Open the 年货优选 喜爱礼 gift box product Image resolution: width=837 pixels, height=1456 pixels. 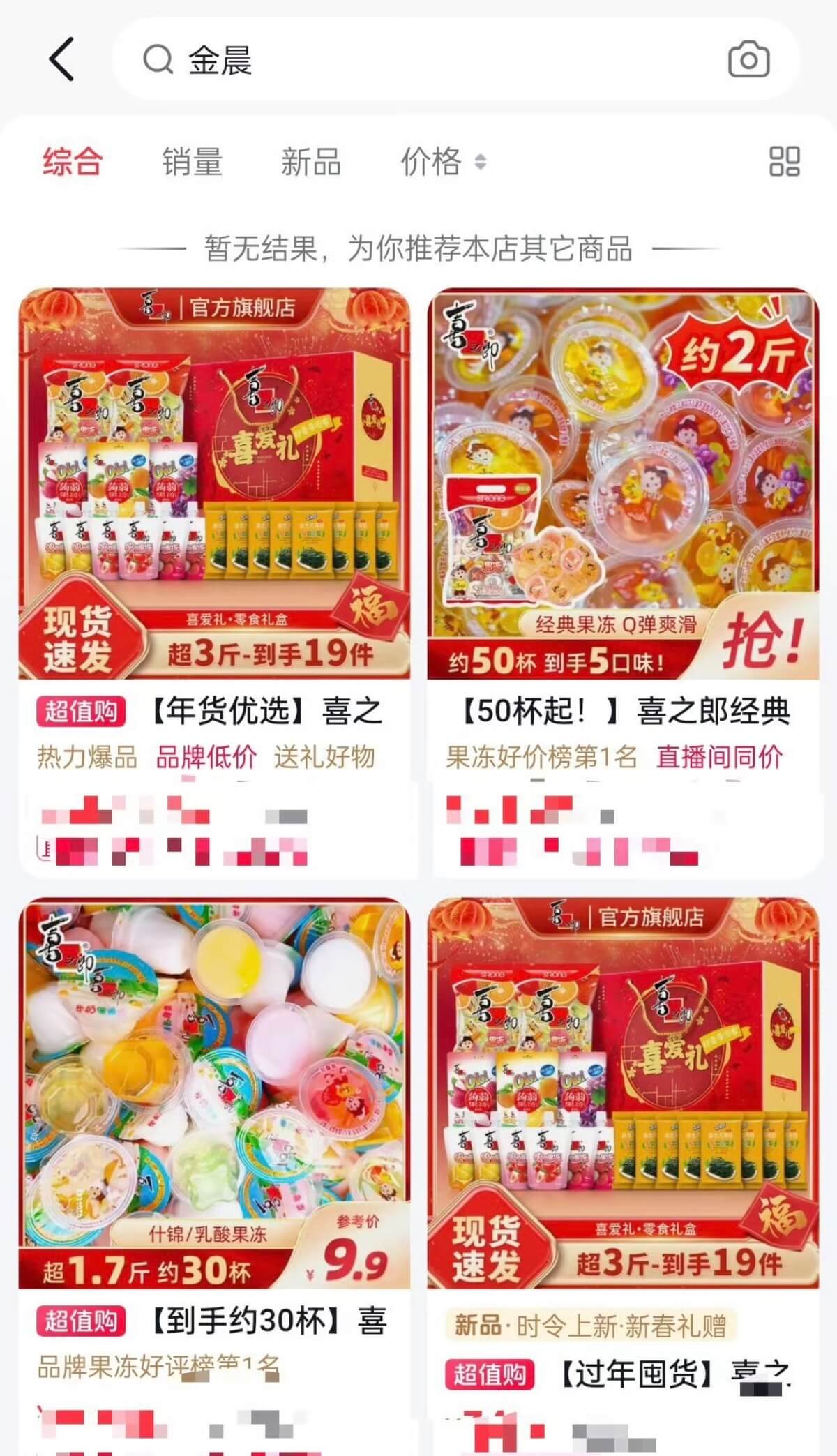click(x=214, y=484)
